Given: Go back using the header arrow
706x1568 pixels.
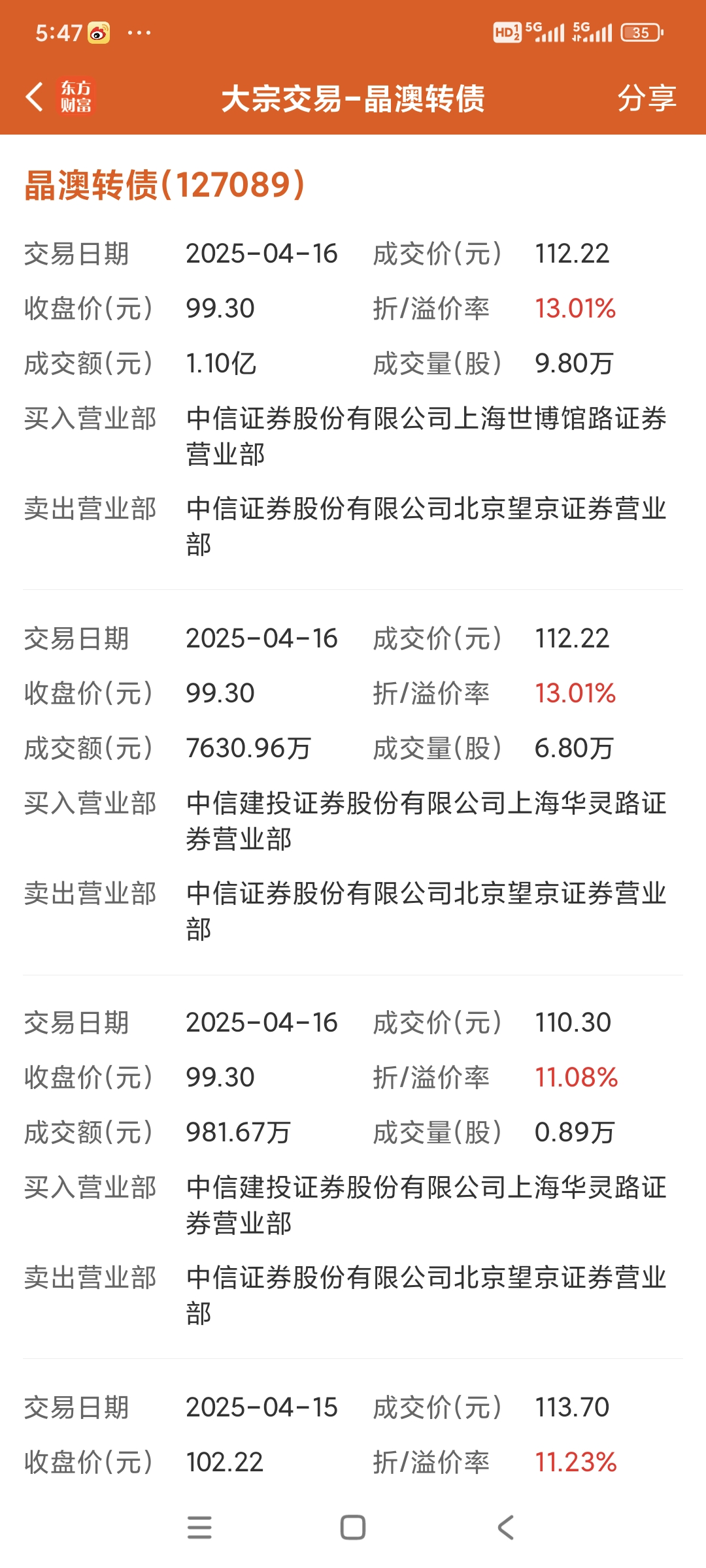Looking at the screenshot, I should click(x=35, y=97).
